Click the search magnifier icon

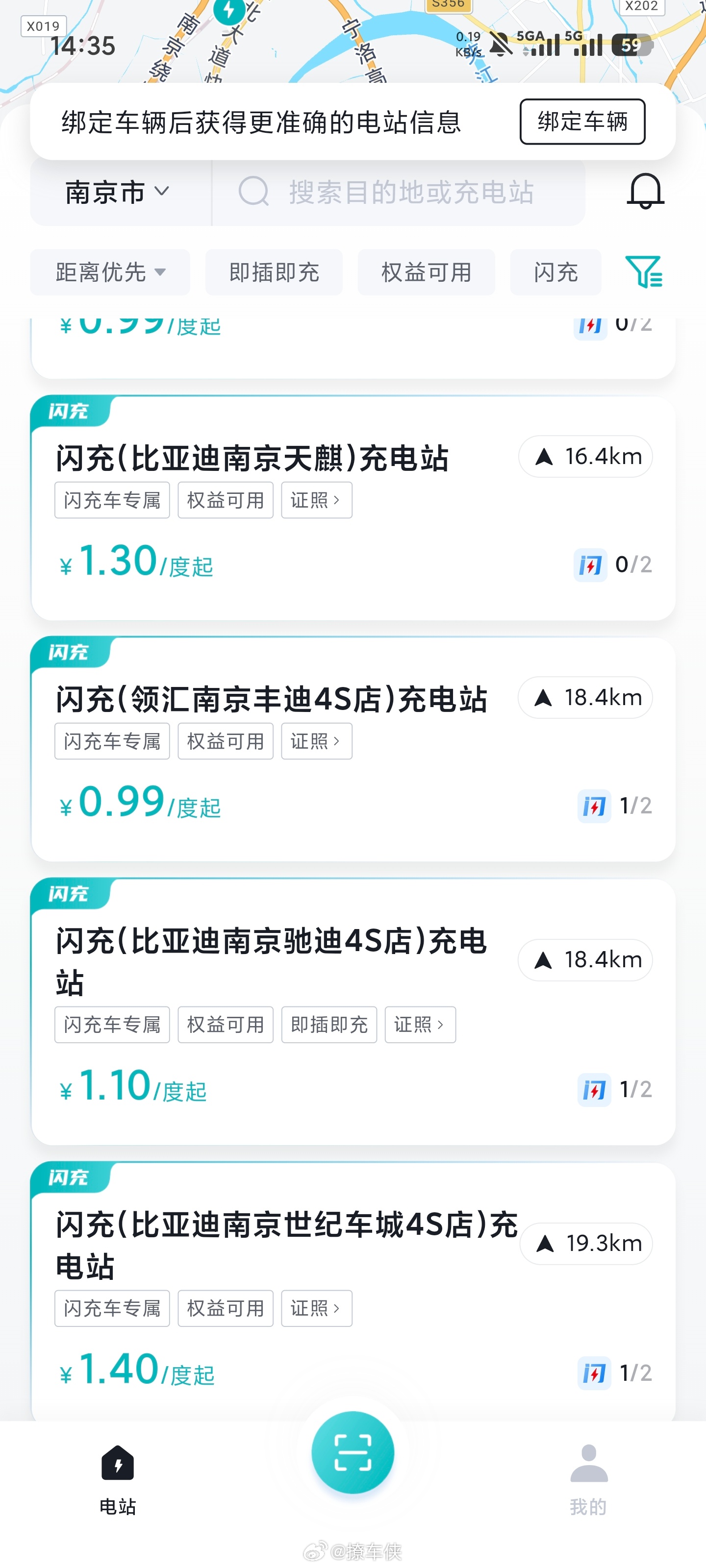(x=254, y=193)
